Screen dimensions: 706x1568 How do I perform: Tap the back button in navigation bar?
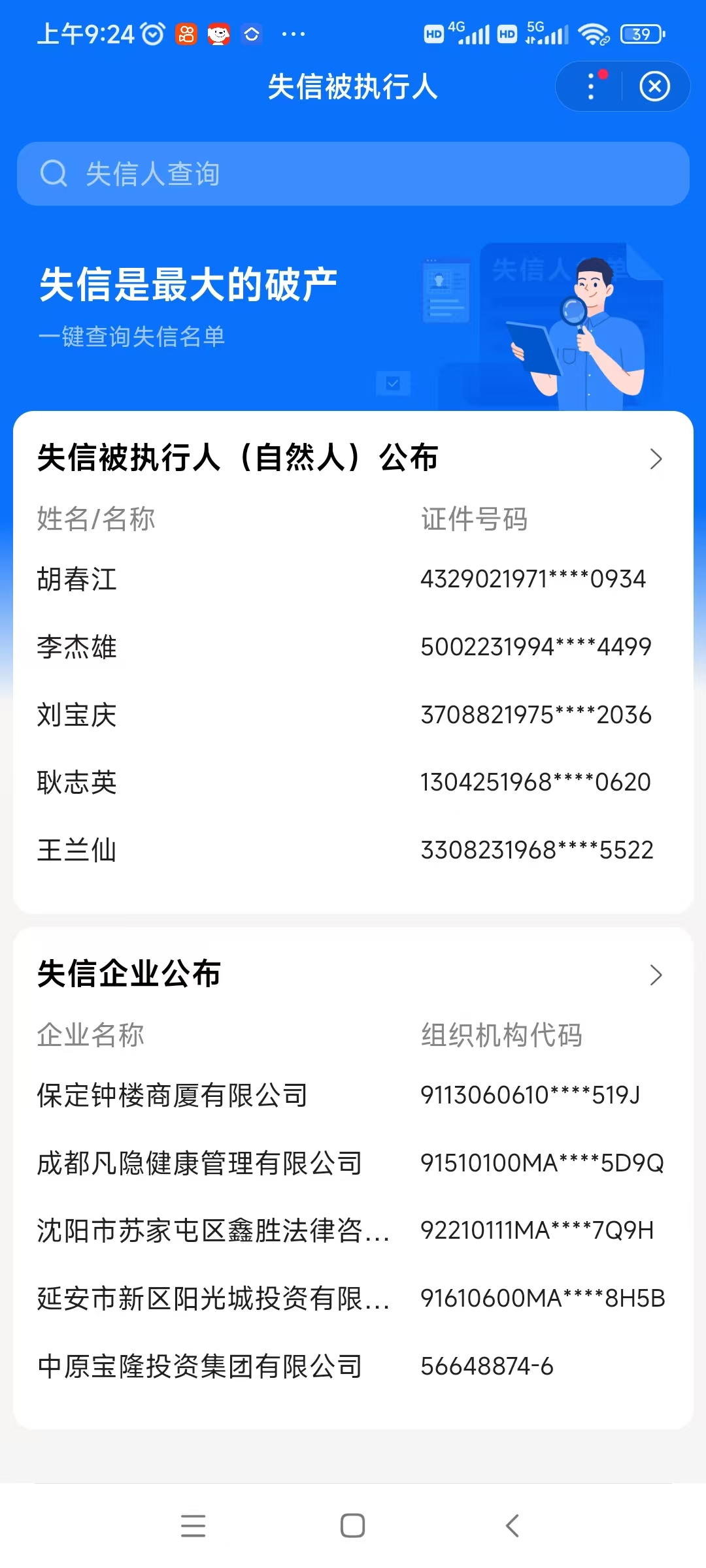coord(513,1524)
